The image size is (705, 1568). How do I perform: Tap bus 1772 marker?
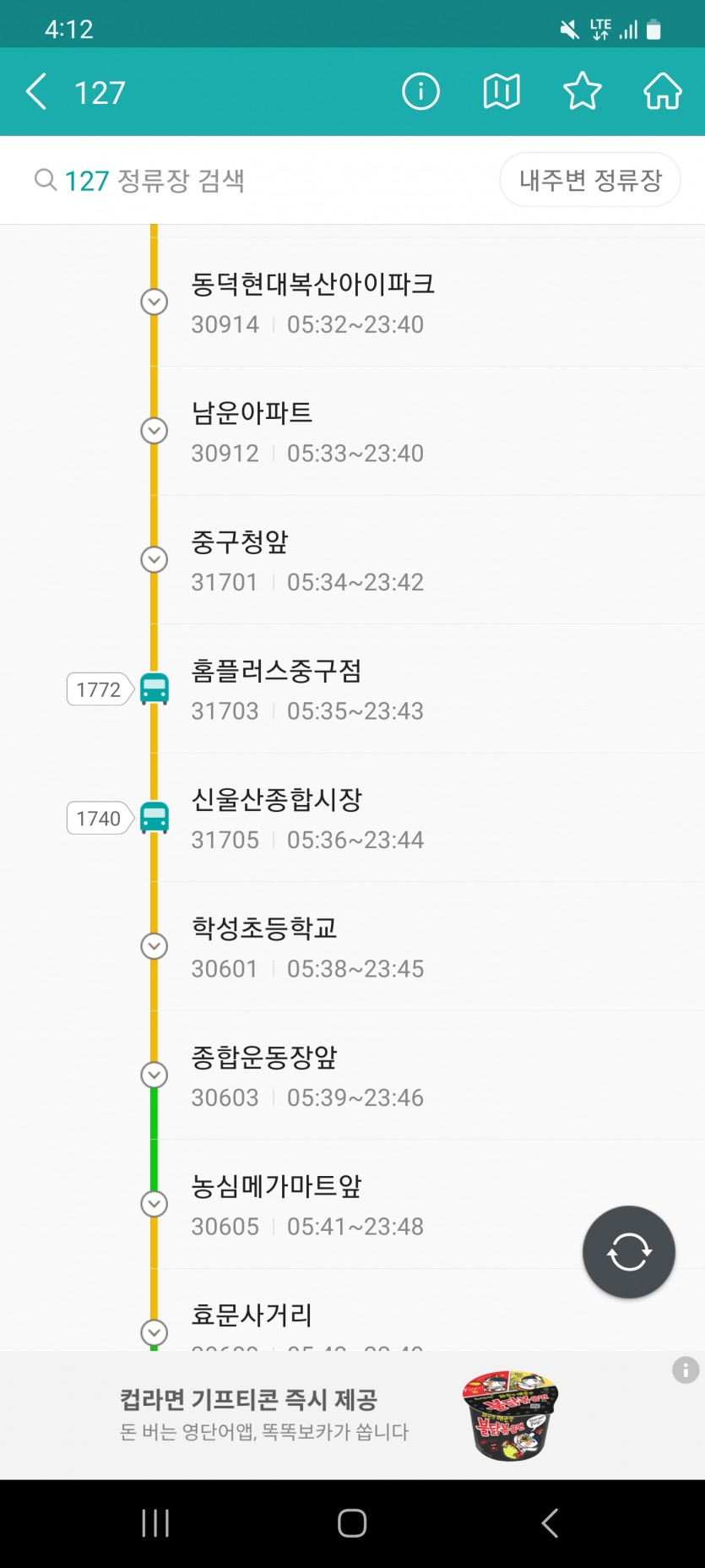pos(100,689)
